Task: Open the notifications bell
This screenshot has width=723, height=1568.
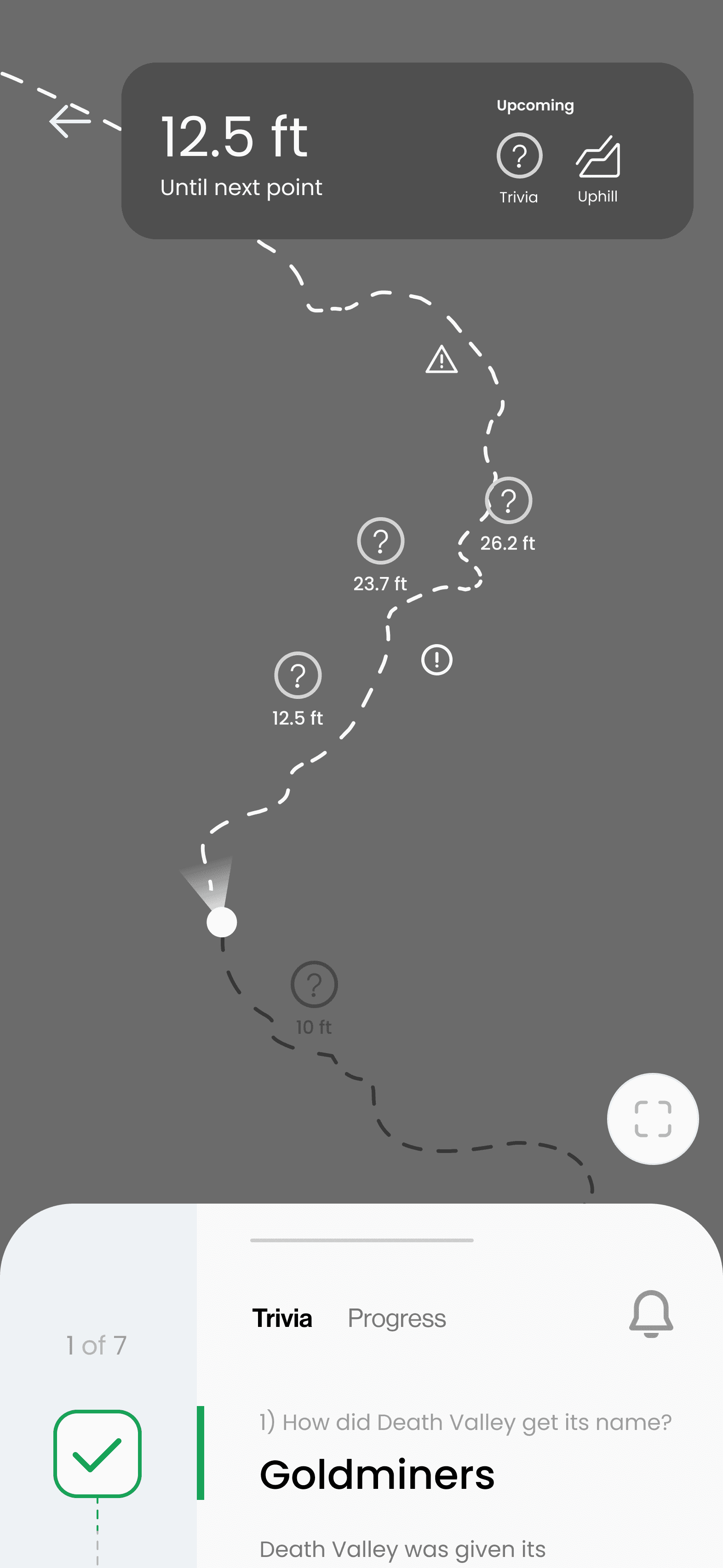Action: coord(651,1314)
